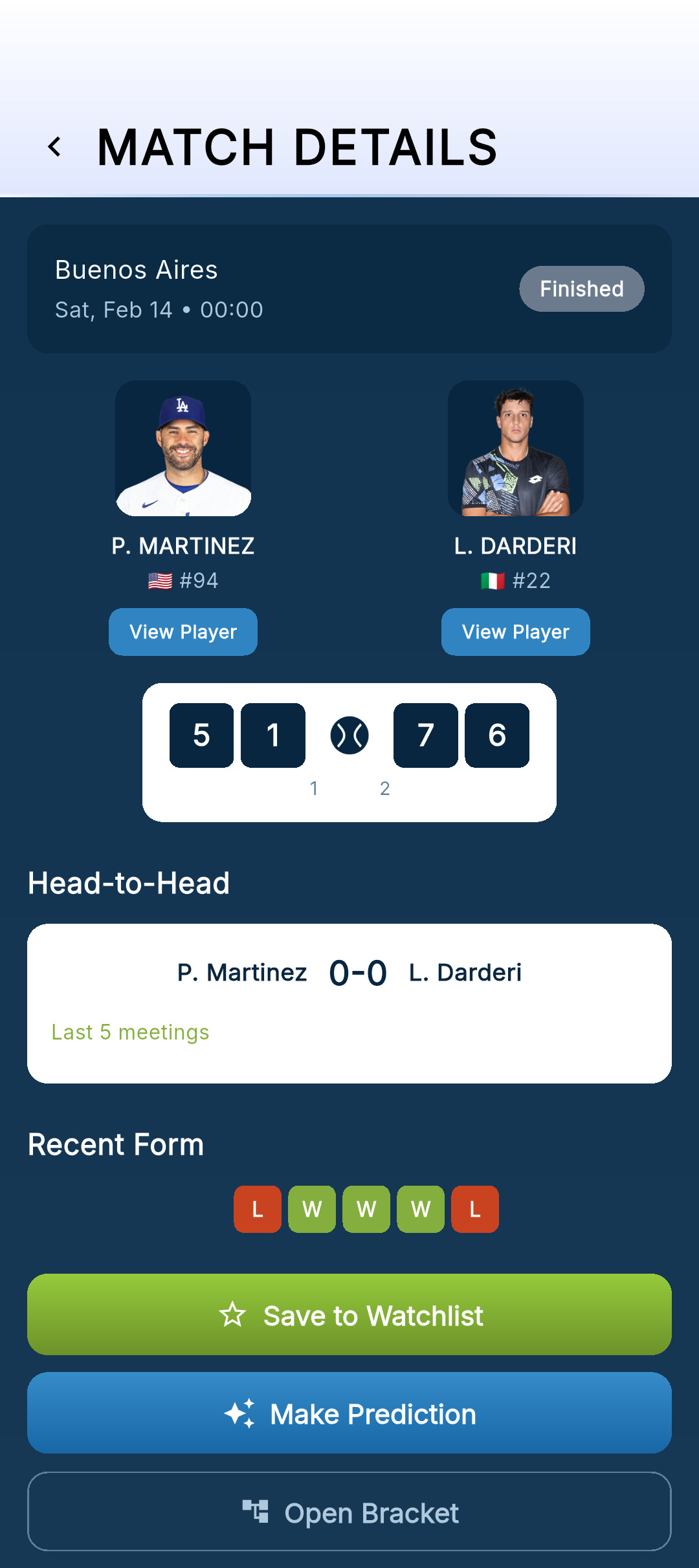Select set 2 tab under the score

384,789
